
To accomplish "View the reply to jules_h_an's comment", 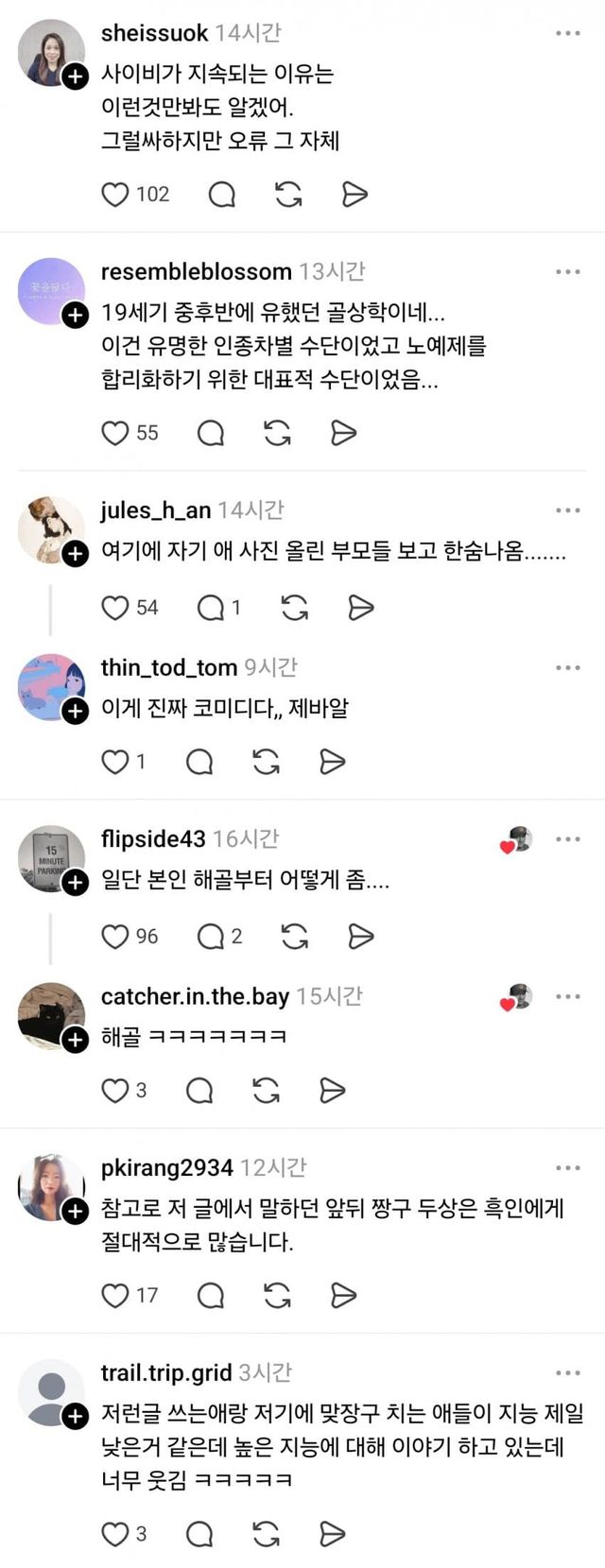I will [218, 608].
